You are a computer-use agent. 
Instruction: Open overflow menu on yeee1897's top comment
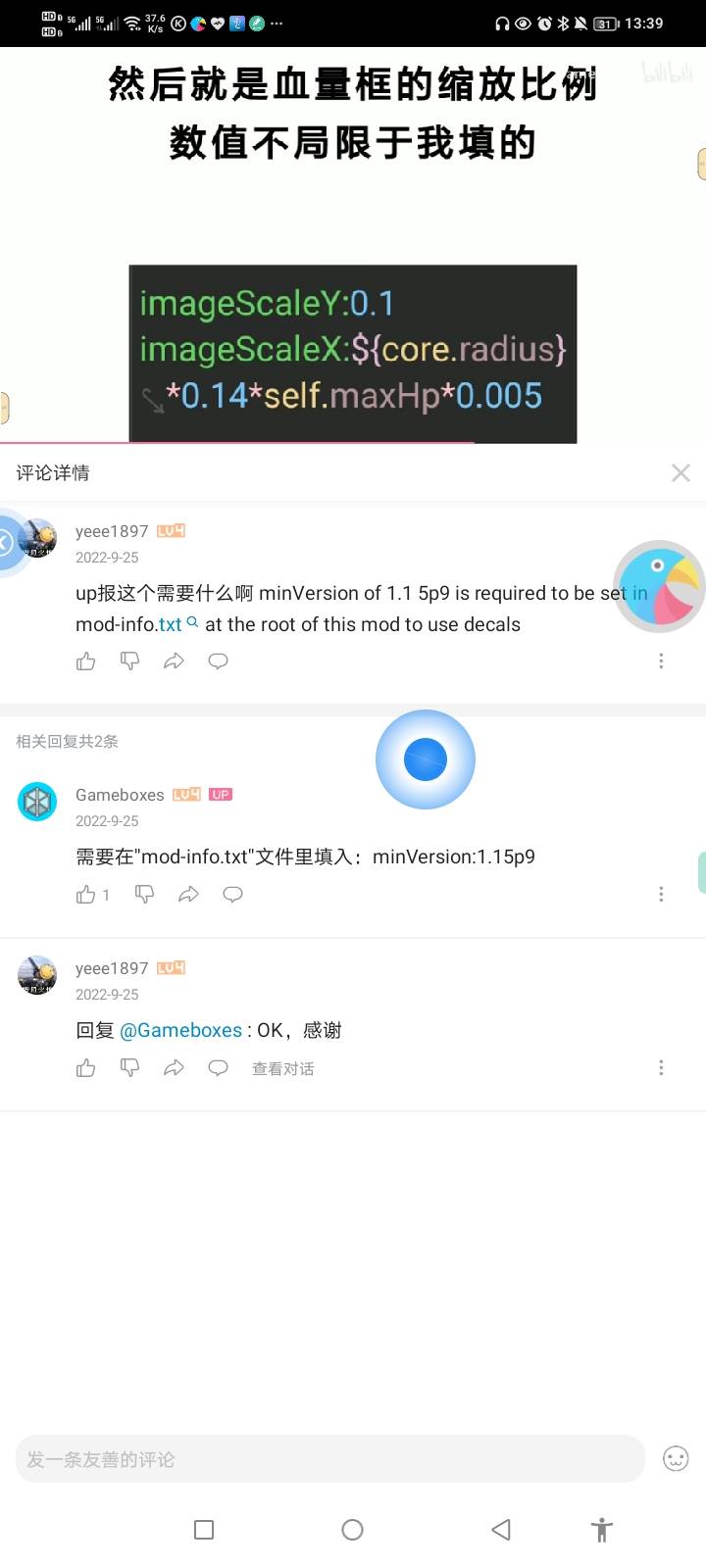661,661
